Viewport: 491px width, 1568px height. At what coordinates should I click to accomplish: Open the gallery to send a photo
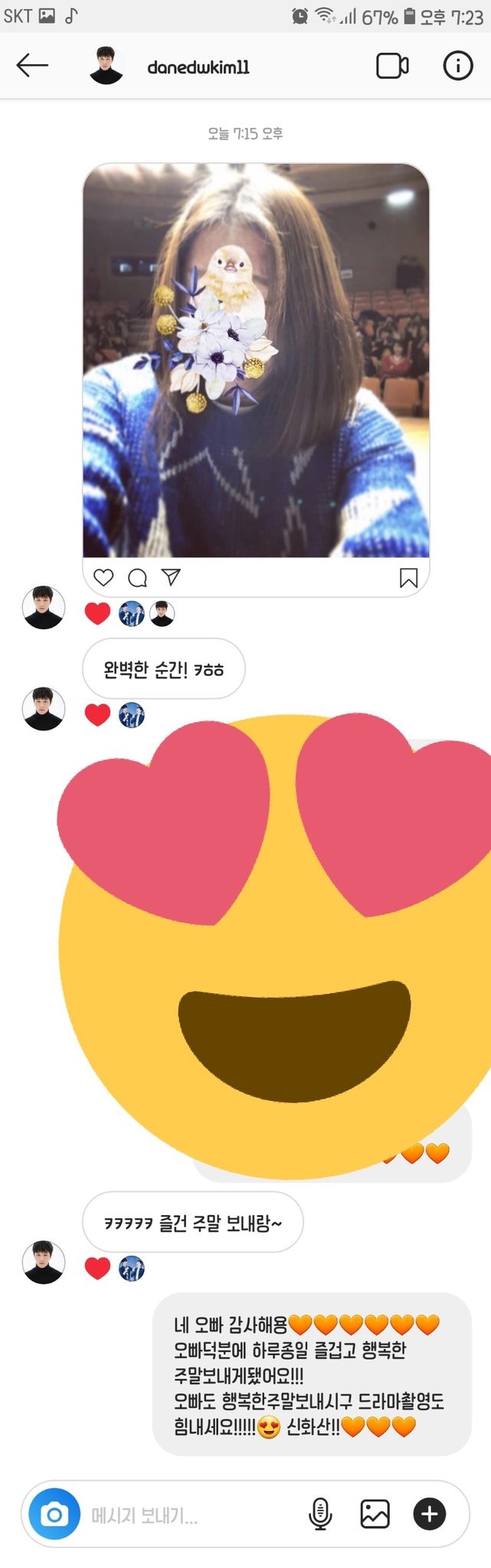375,1514
